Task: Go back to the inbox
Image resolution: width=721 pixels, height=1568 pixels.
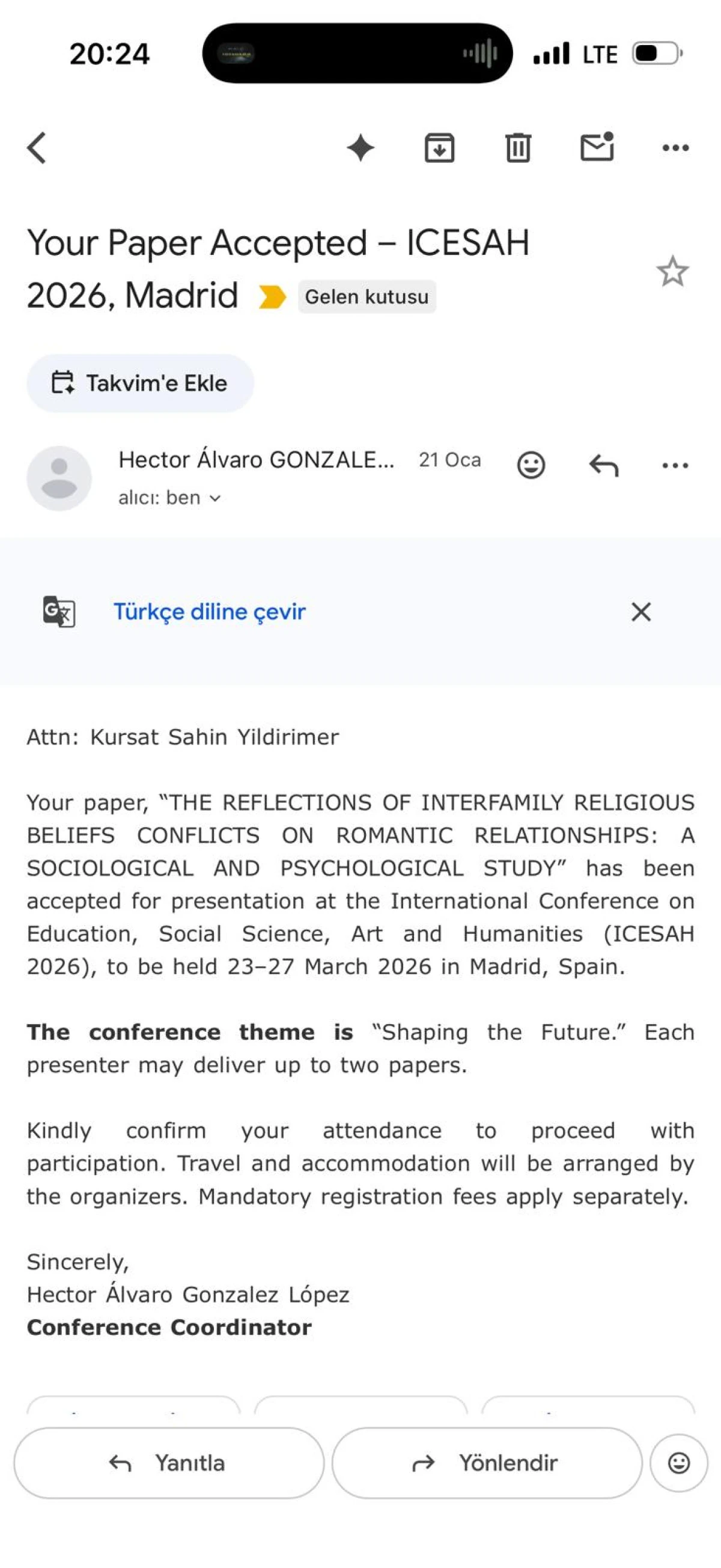Action: (37, 148)
